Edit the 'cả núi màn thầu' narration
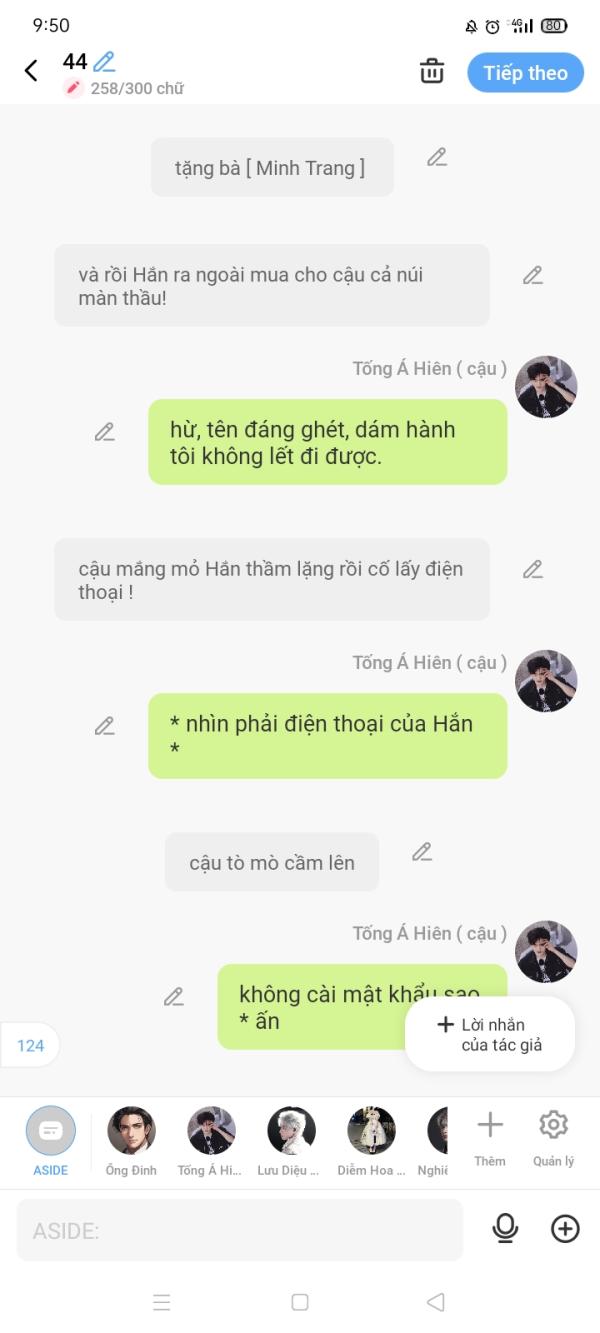Viewport: 600px width, 1333px height. click(533, 275)
